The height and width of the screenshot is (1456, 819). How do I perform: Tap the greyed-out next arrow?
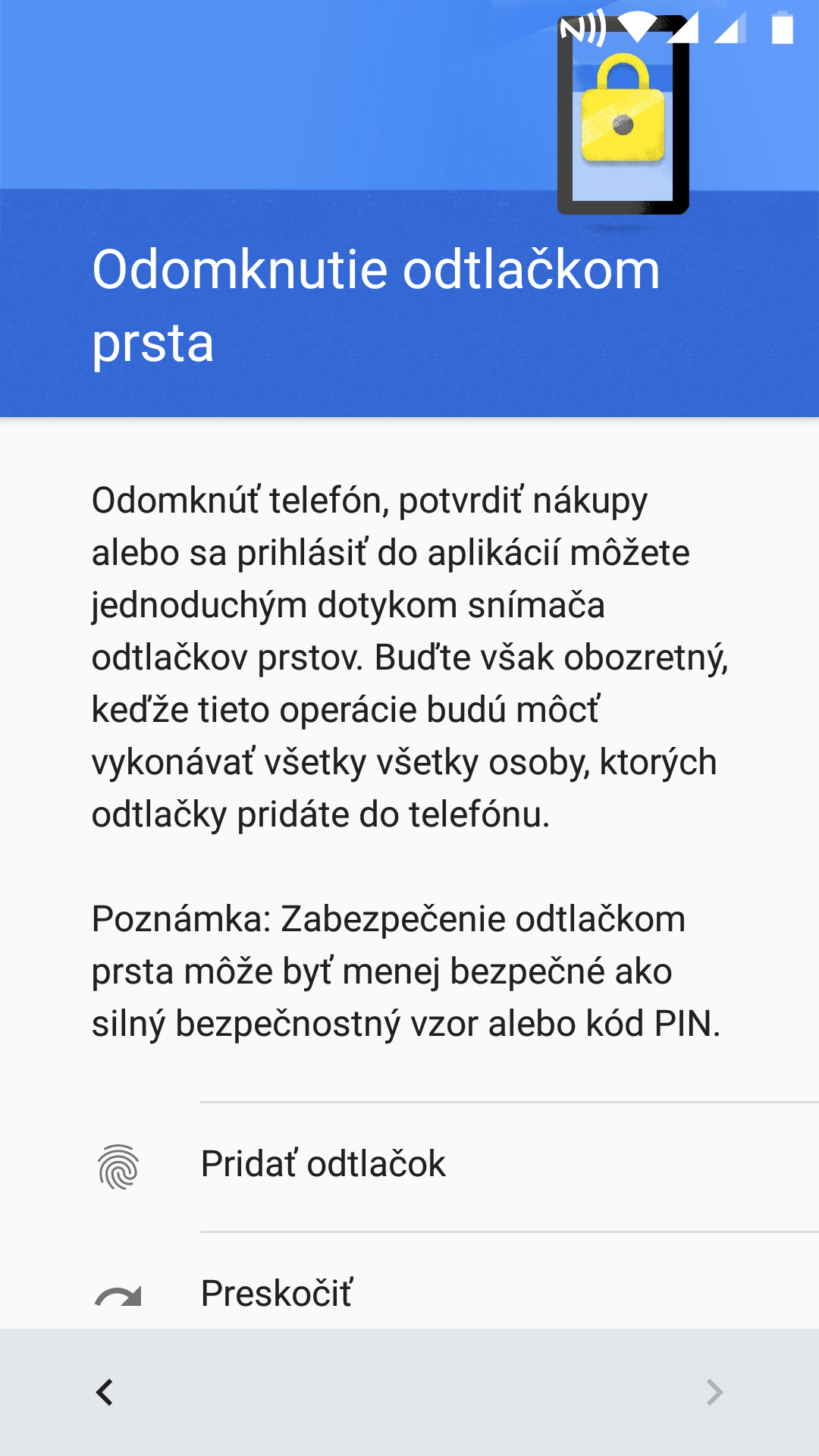[714, 1392]
